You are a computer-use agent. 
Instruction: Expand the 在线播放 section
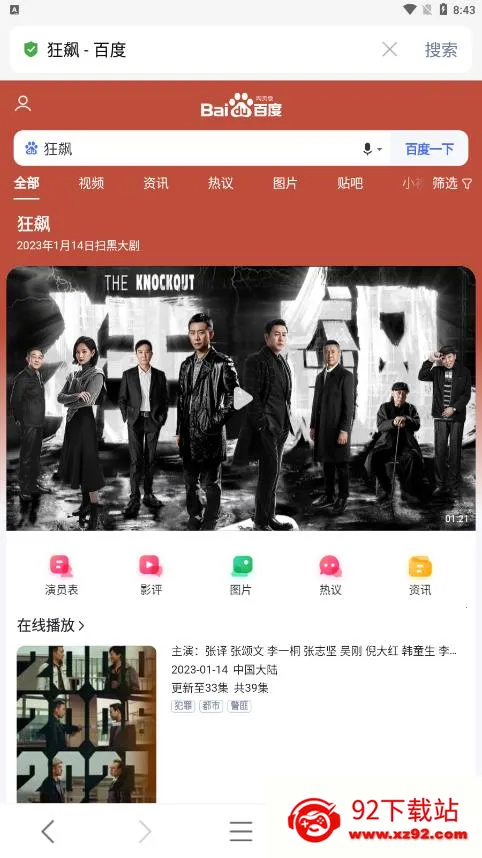coord(51,625)
